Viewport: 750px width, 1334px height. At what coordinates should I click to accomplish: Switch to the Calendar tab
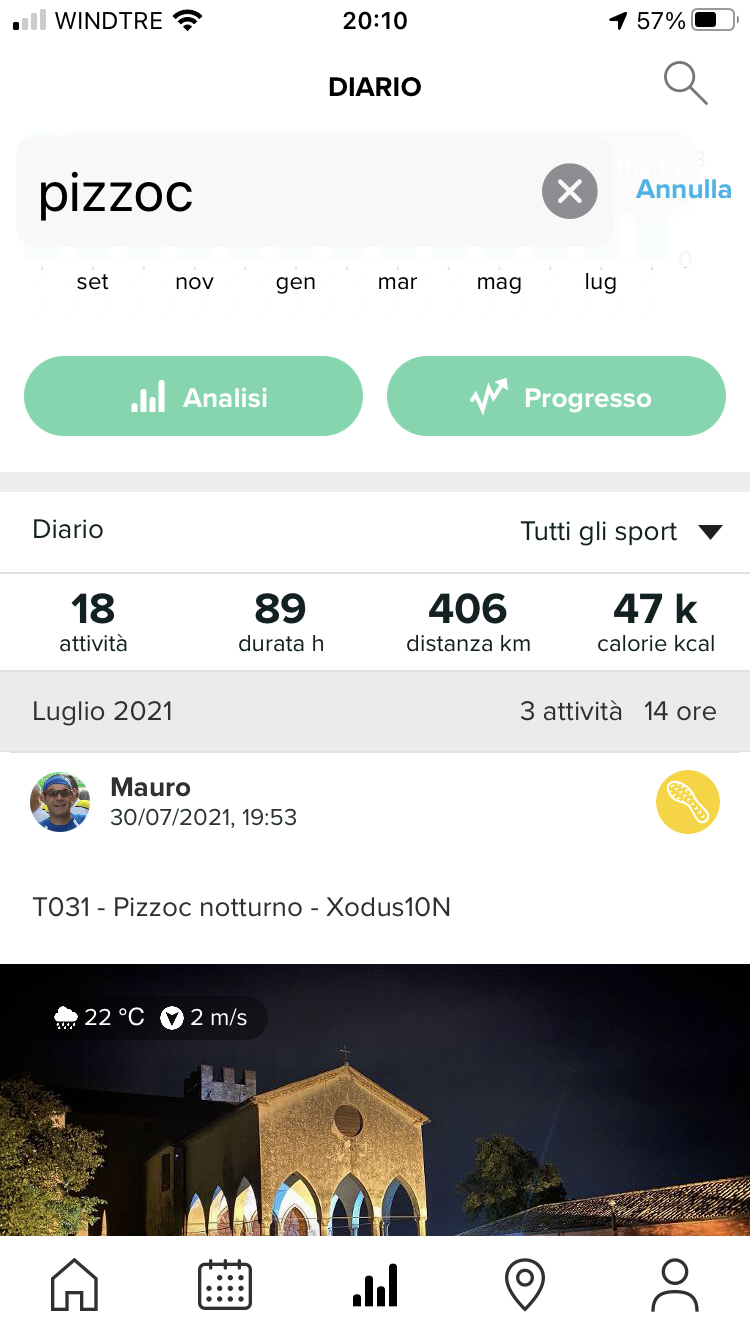pyautogui.click(x=225, y=1285)
